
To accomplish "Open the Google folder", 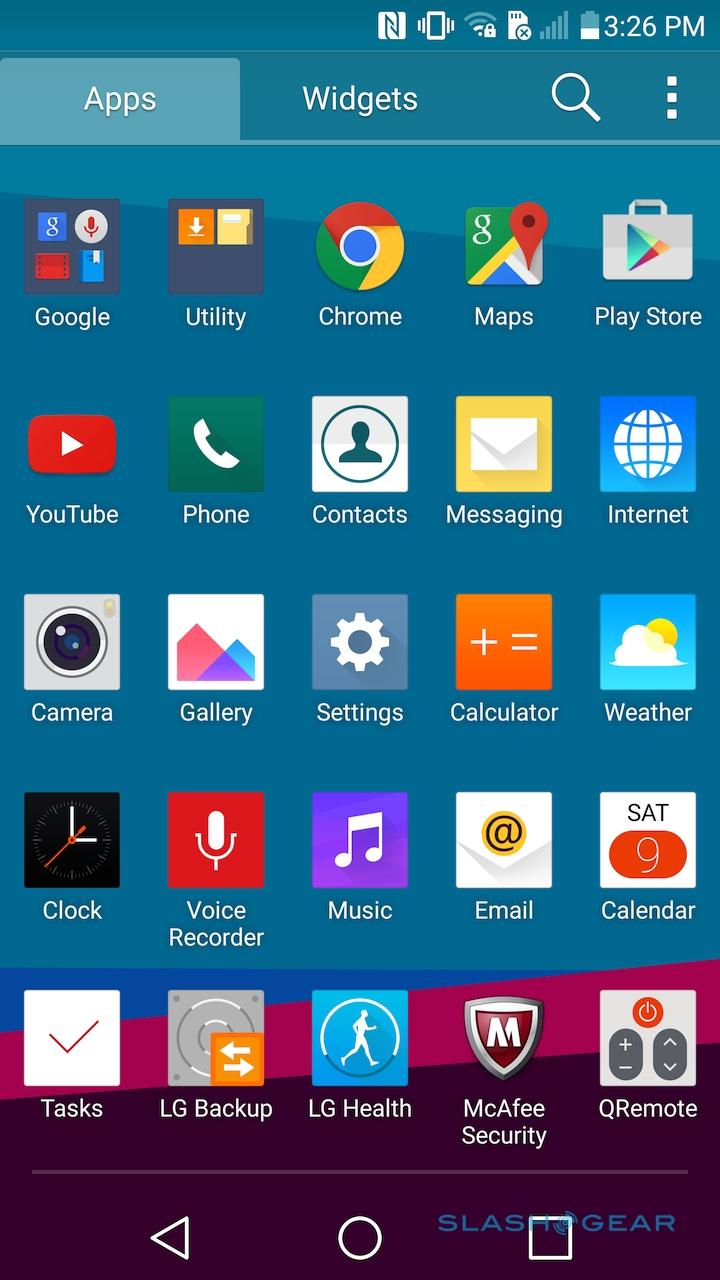I will tap(72, 246).
